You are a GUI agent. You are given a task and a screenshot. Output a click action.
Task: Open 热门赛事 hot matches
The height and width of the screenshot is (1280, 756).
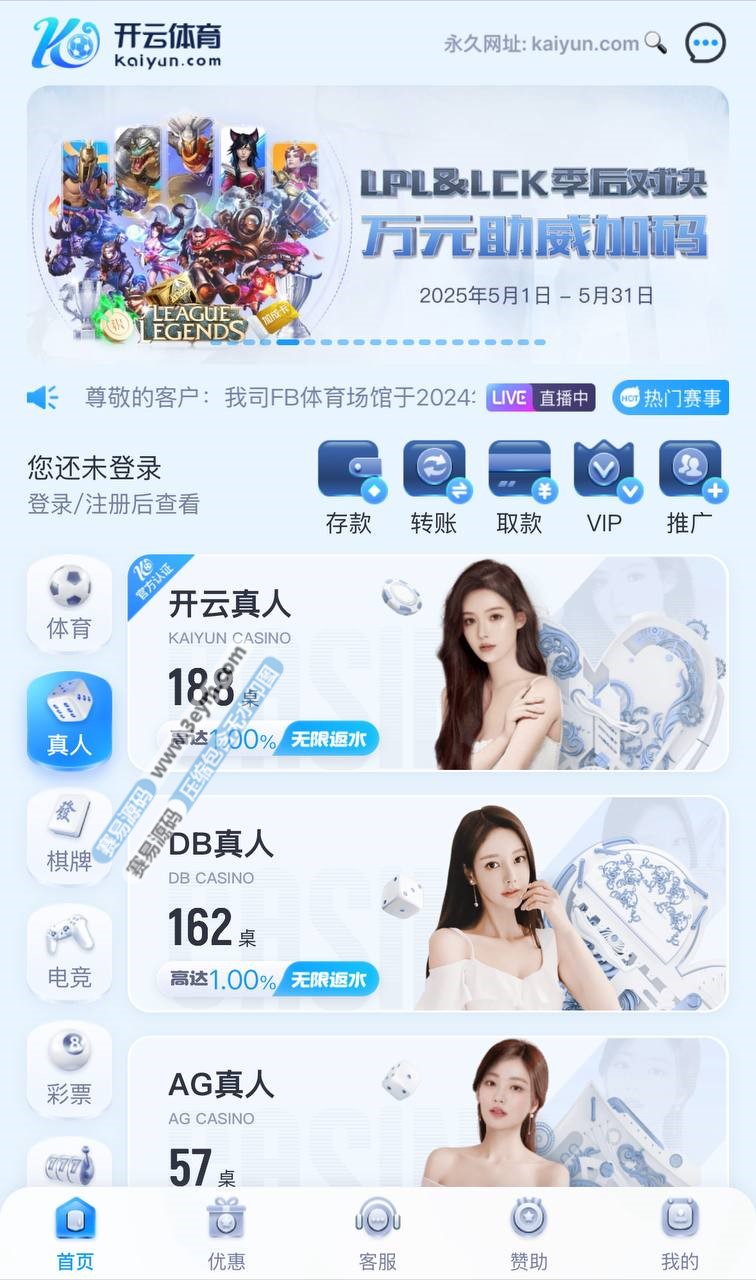671,397
